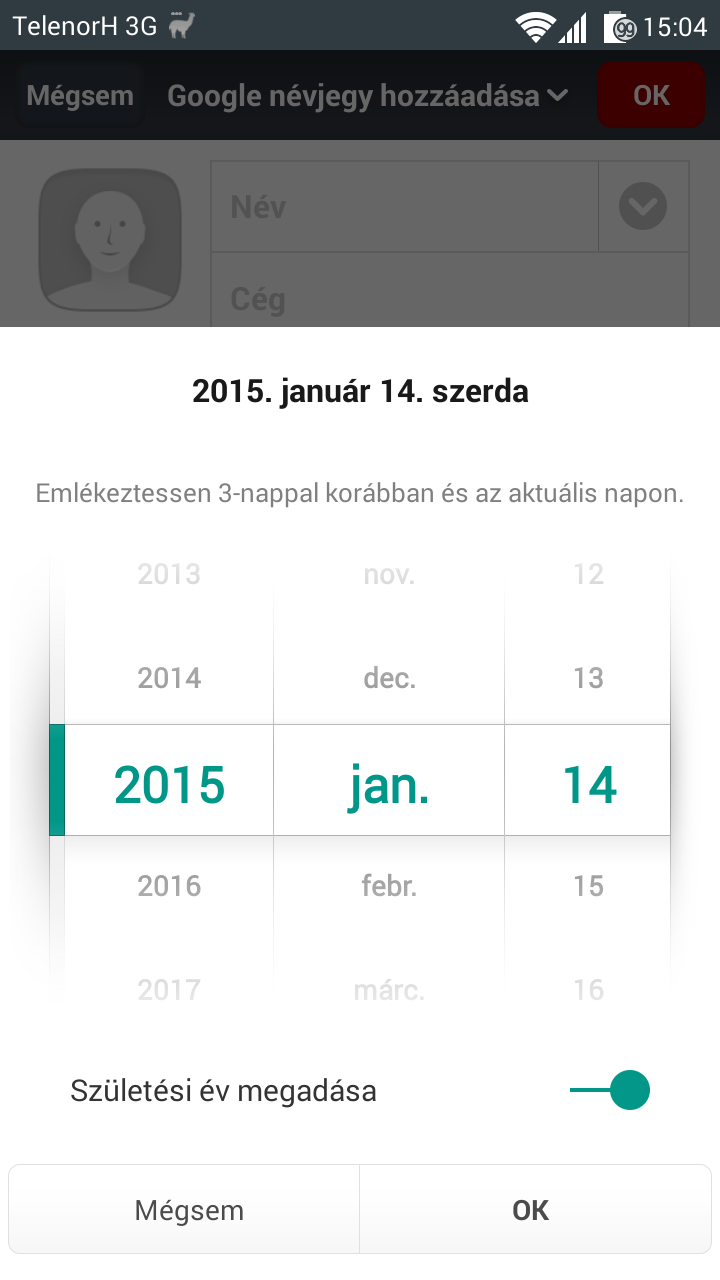
Task: Choose febr. in the month column
Action: tap(389, 886)
